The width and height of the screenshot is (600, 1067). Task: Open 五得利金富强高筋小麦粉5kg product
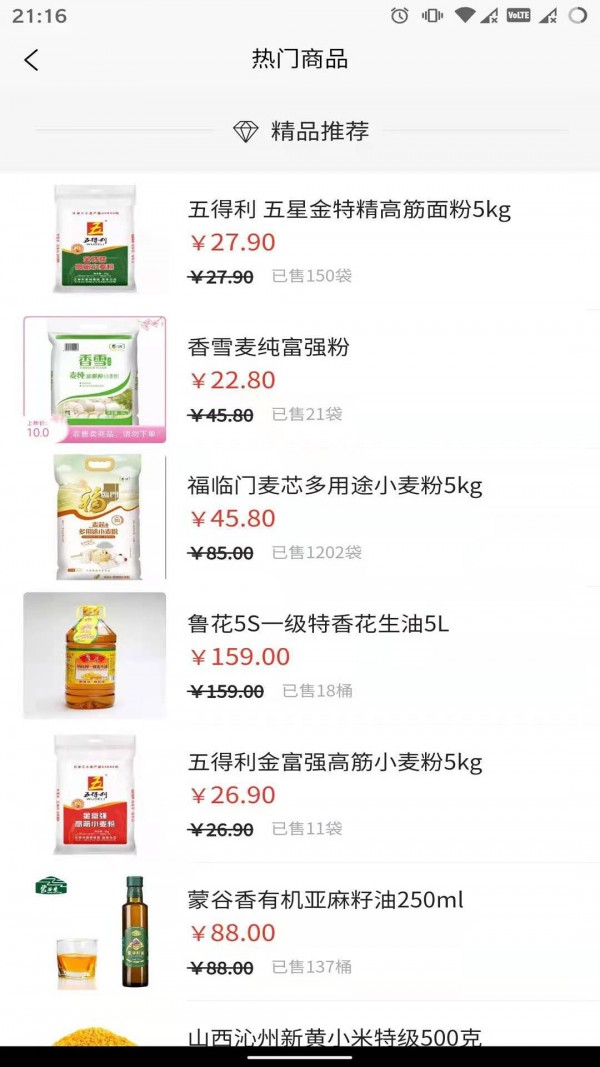click(x=334, y=763)
